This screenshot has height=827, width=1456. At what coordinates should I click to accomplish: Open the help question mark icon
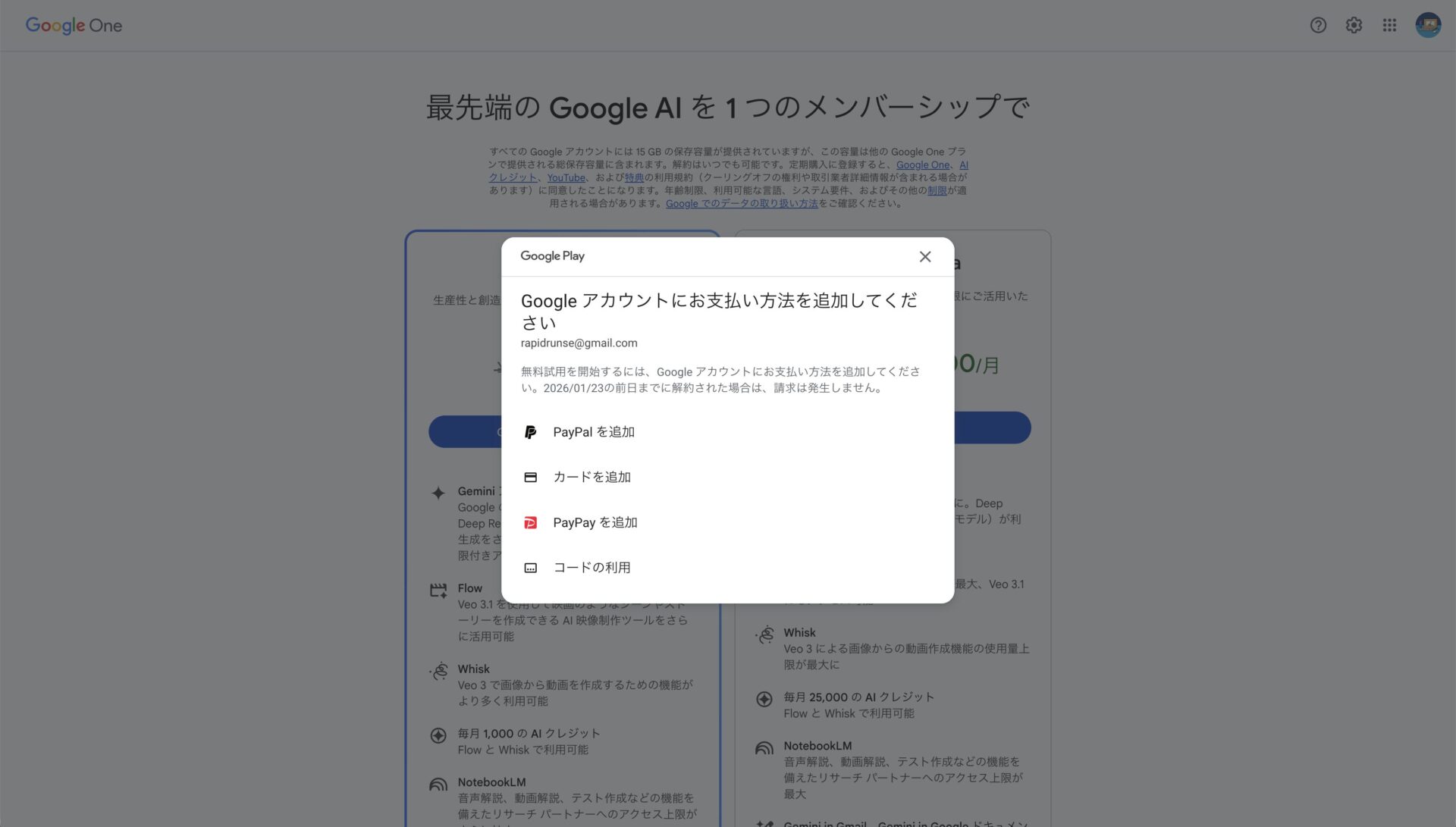[x=1318, y=25]
